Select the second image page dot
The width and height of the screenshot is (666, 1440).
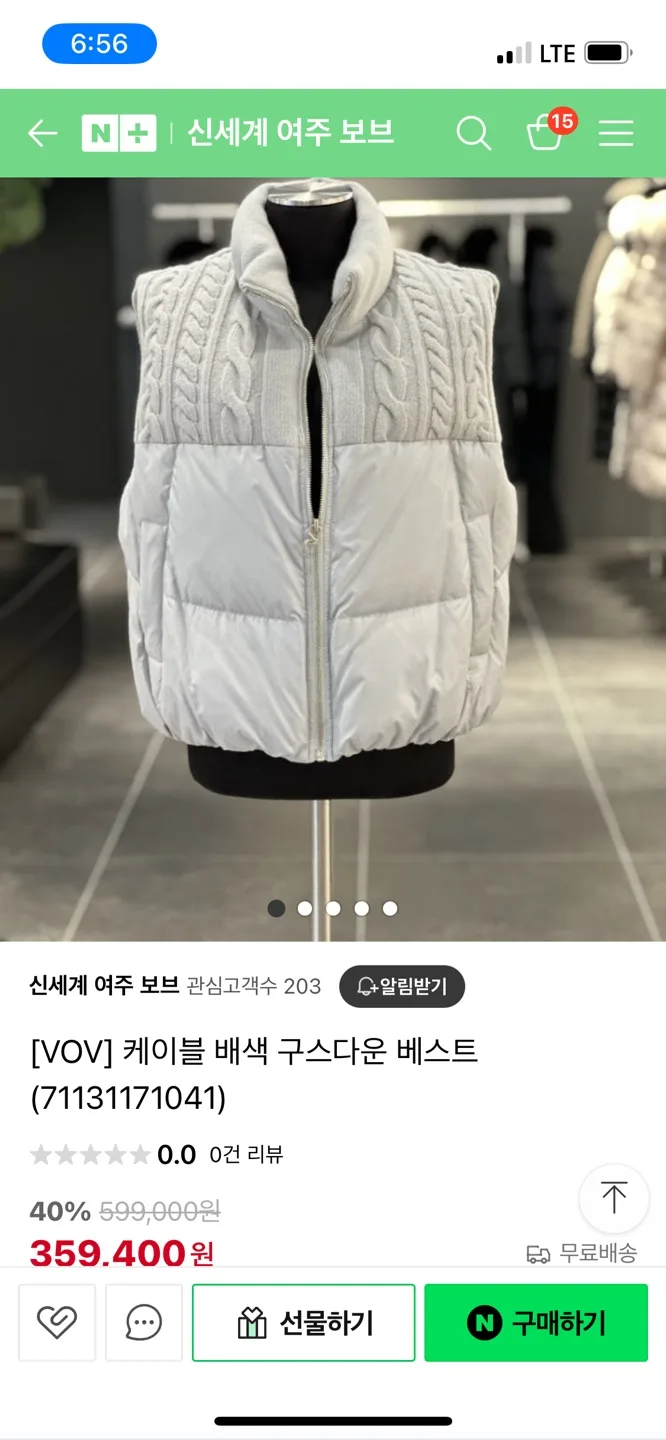pyautogui.click(x=305, y=908)
